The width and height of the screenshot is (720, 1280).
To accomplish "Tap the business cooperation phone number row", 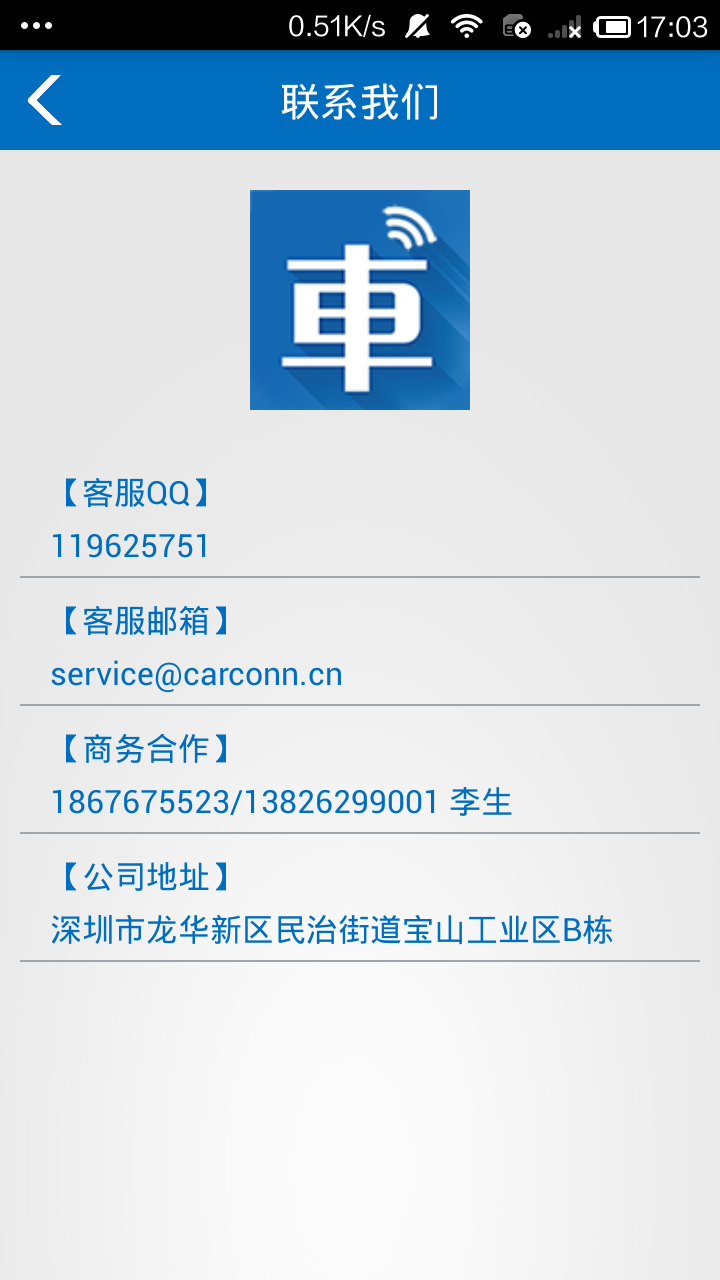I will click(x=281, y=802).
